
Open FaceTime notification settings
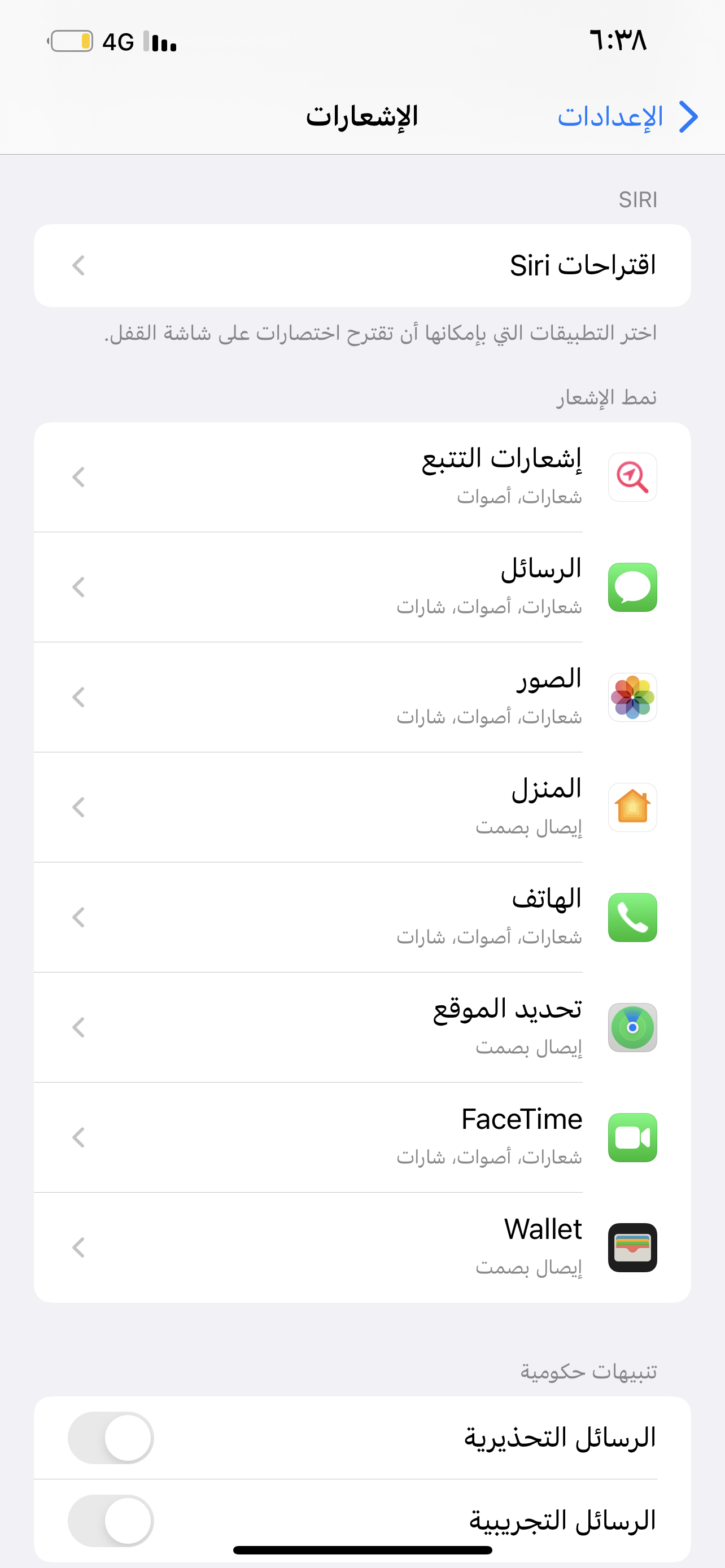362,1138
